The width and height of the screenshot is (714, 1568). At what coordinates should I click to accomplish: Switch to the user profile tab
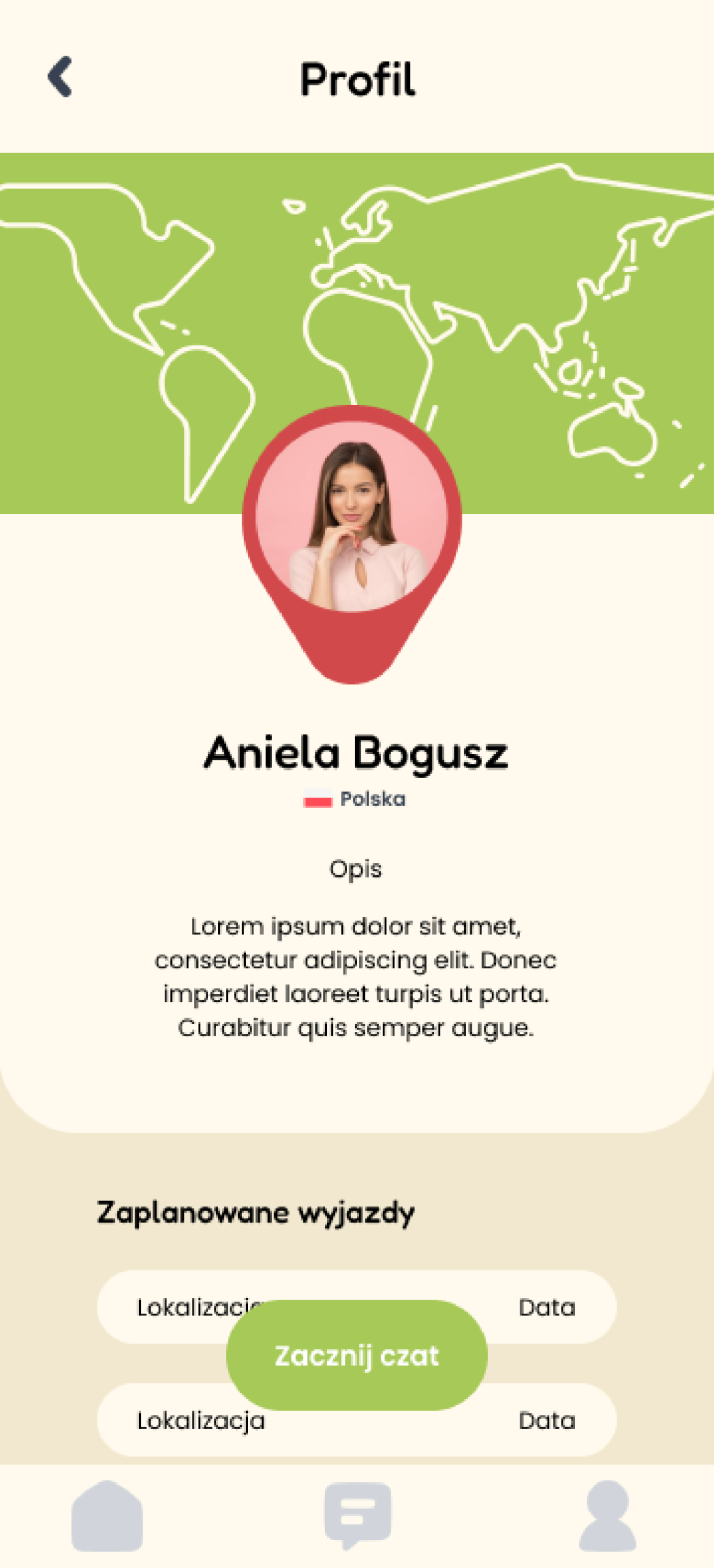click(x=607, y=1515)
